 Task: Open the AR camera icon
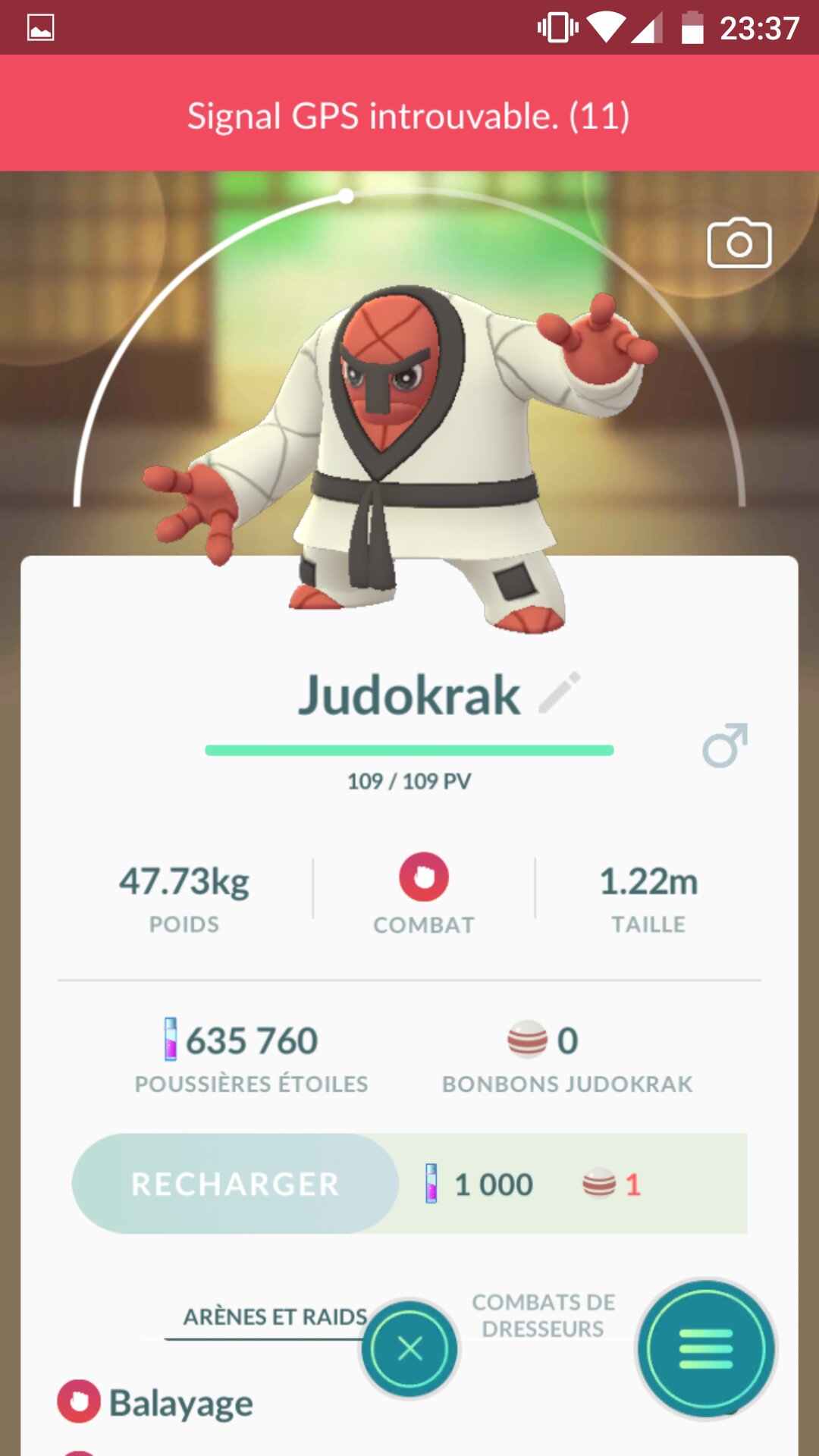click(x=739, y=243)
